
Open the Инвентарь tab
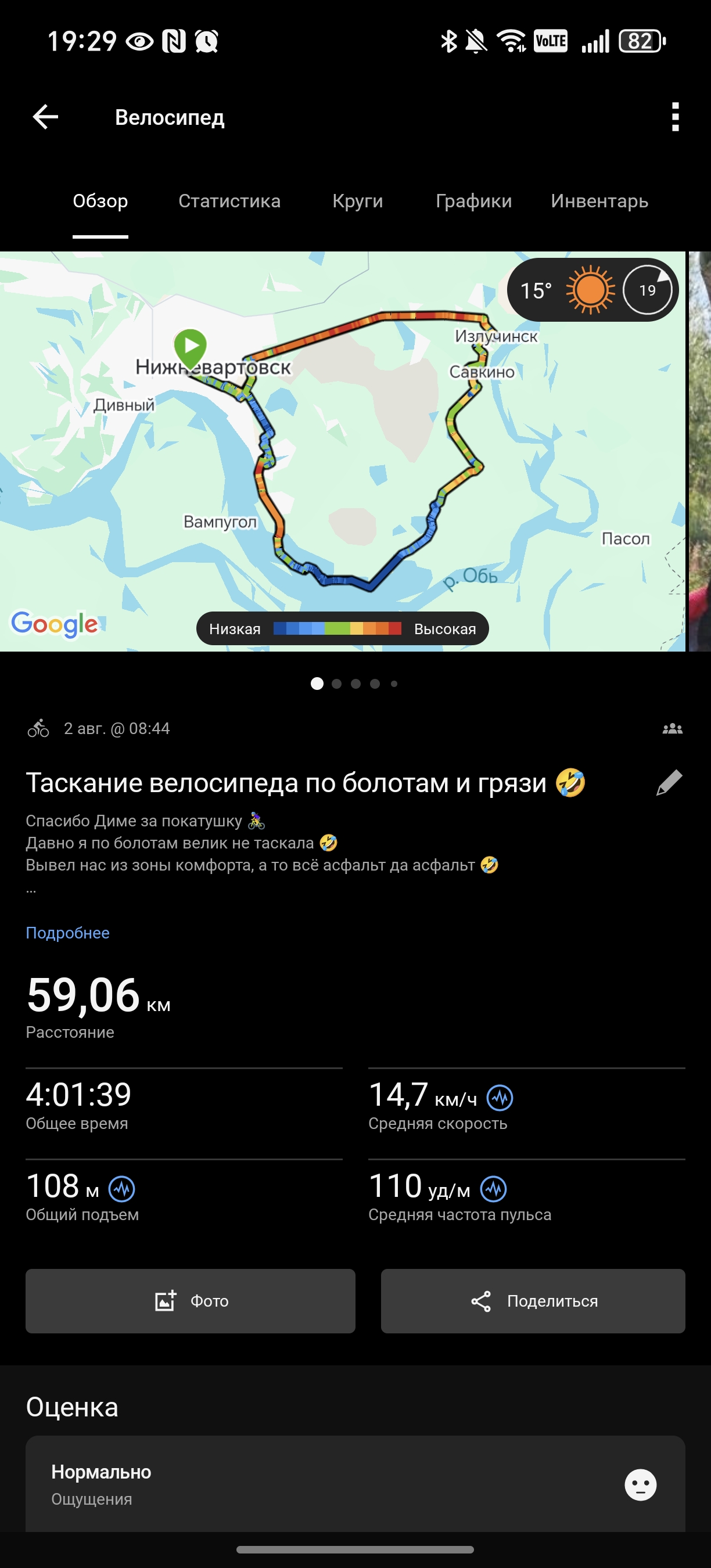599,201
